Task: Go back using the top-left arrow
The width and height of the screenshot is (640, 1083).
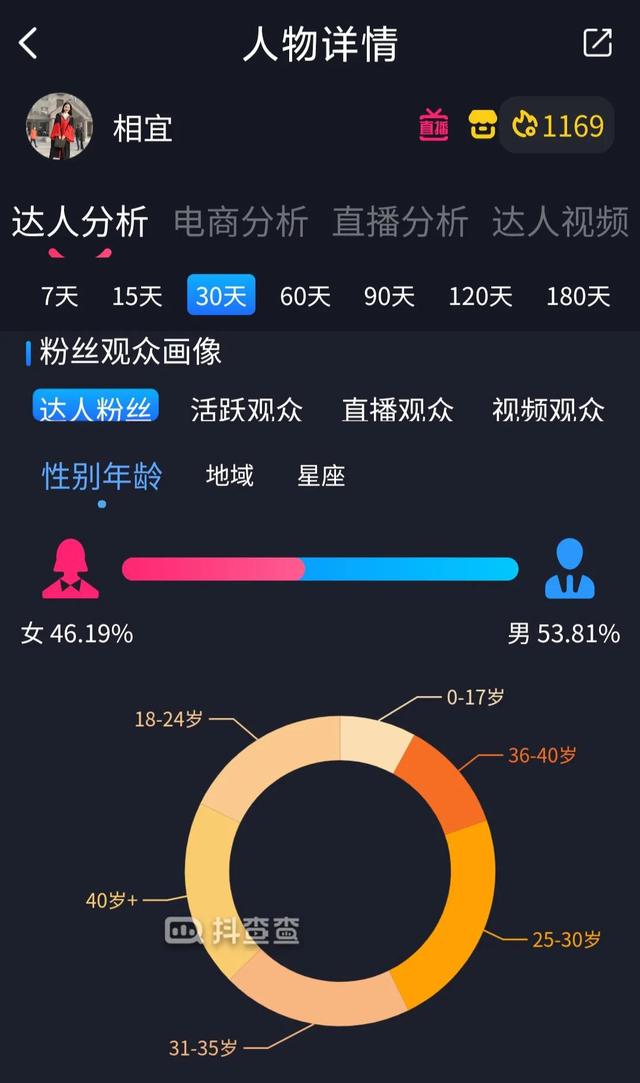Action: 28,44
